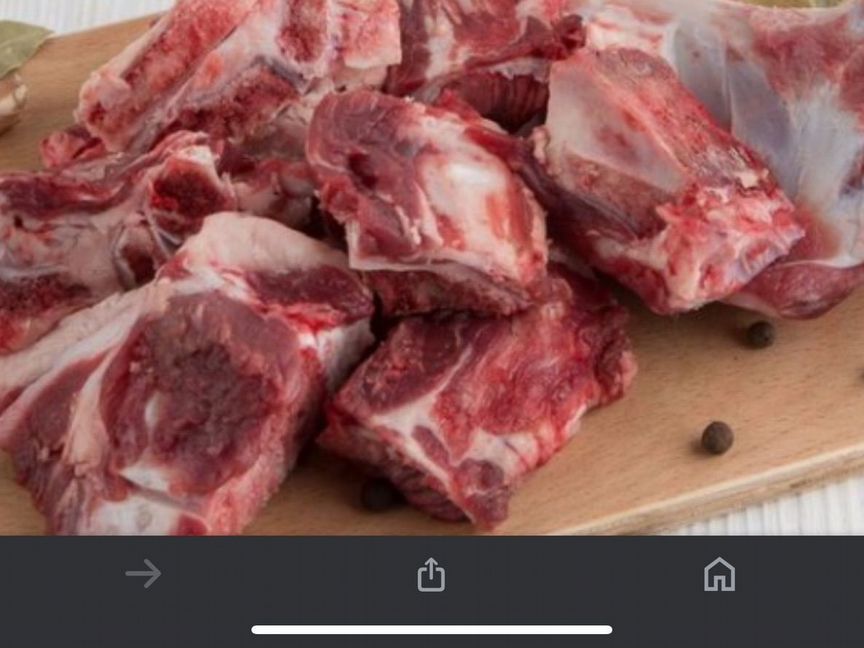Image resolution: width=864 pixels, height=648 pixels.
Task: Tap the forward arrow in the toolbar
Action: point(143,574)
